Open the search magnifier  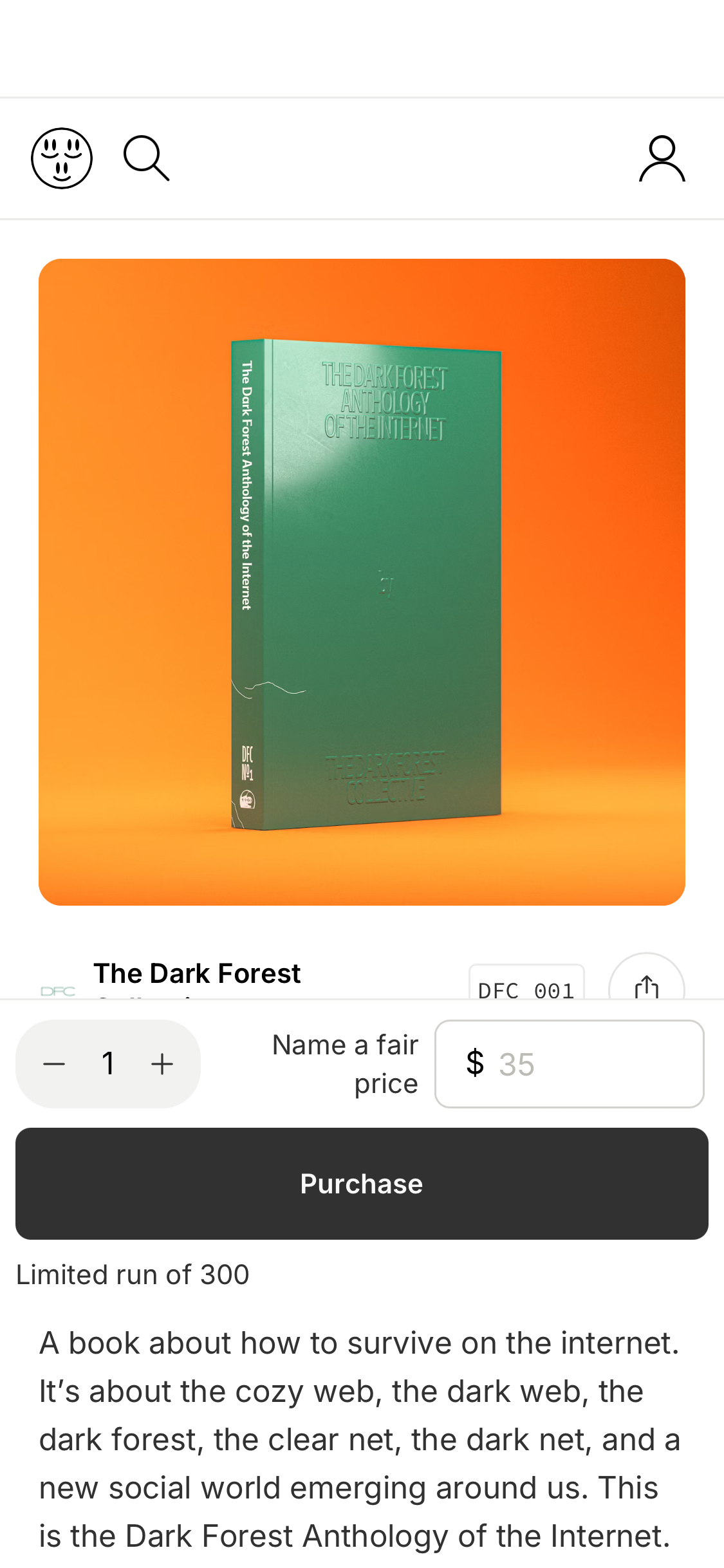(x=147, y=158)
